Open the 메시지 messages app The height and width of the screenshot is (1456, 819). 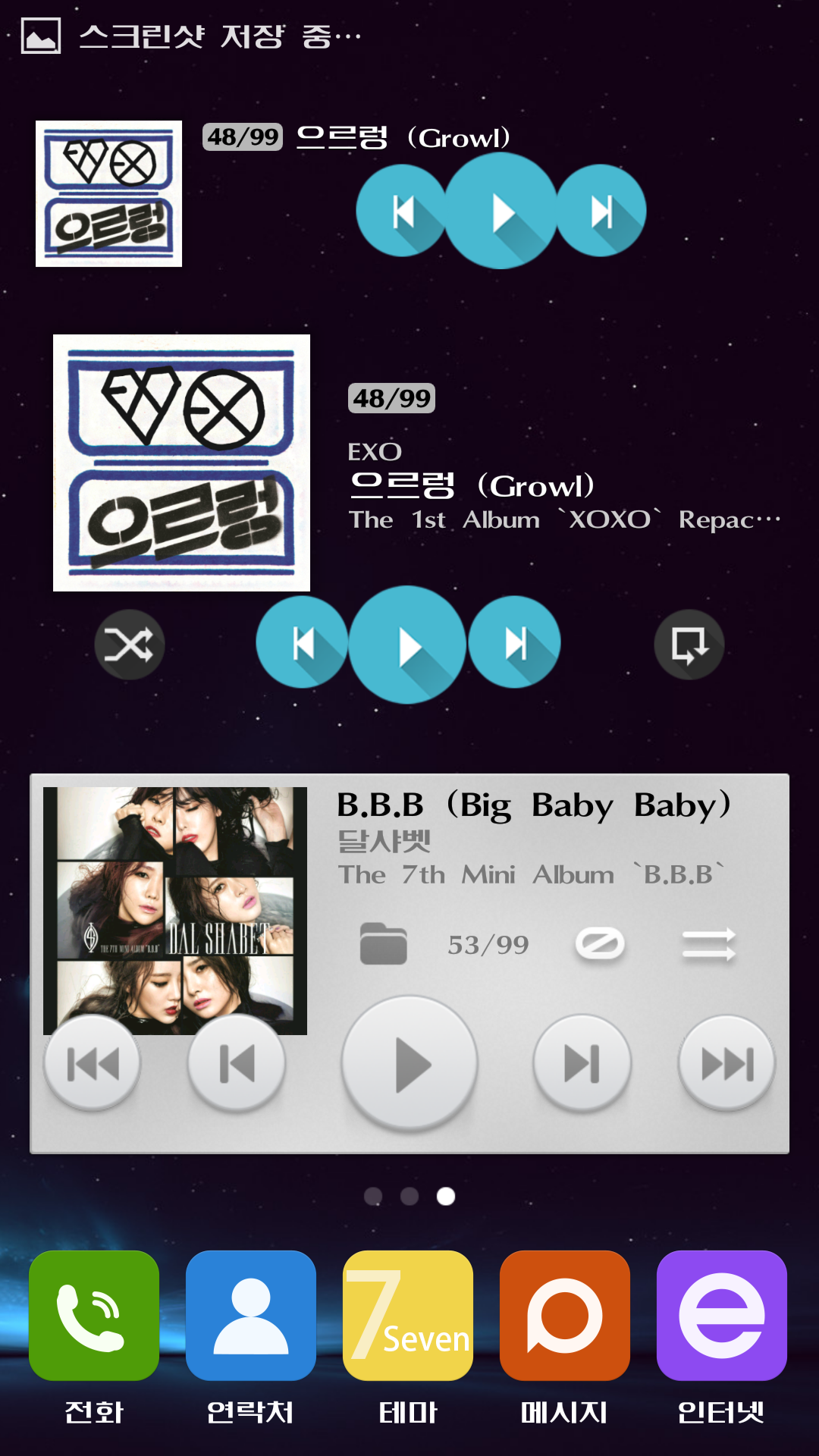tap(565, 1316)
